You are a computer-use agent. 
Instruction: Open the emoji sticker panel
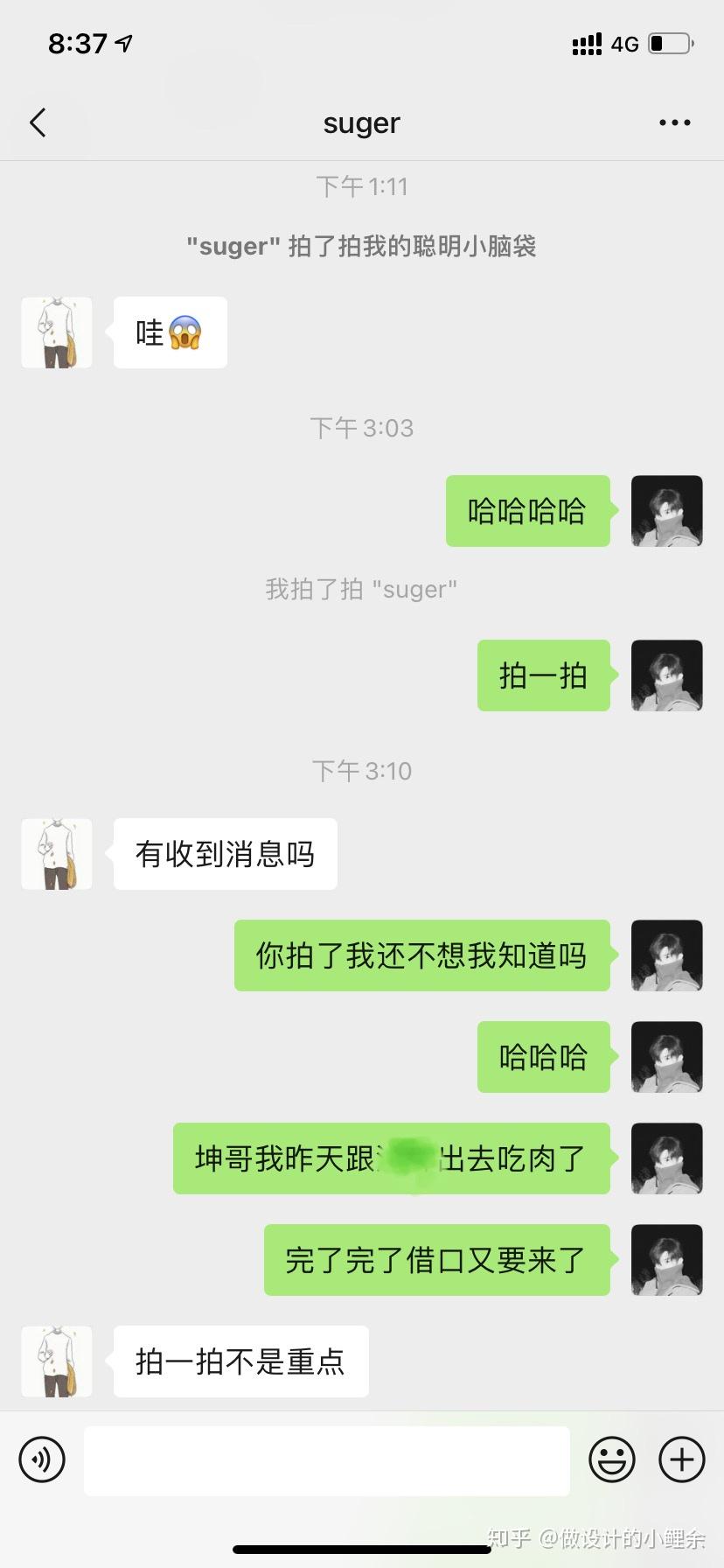point(611,1459)
